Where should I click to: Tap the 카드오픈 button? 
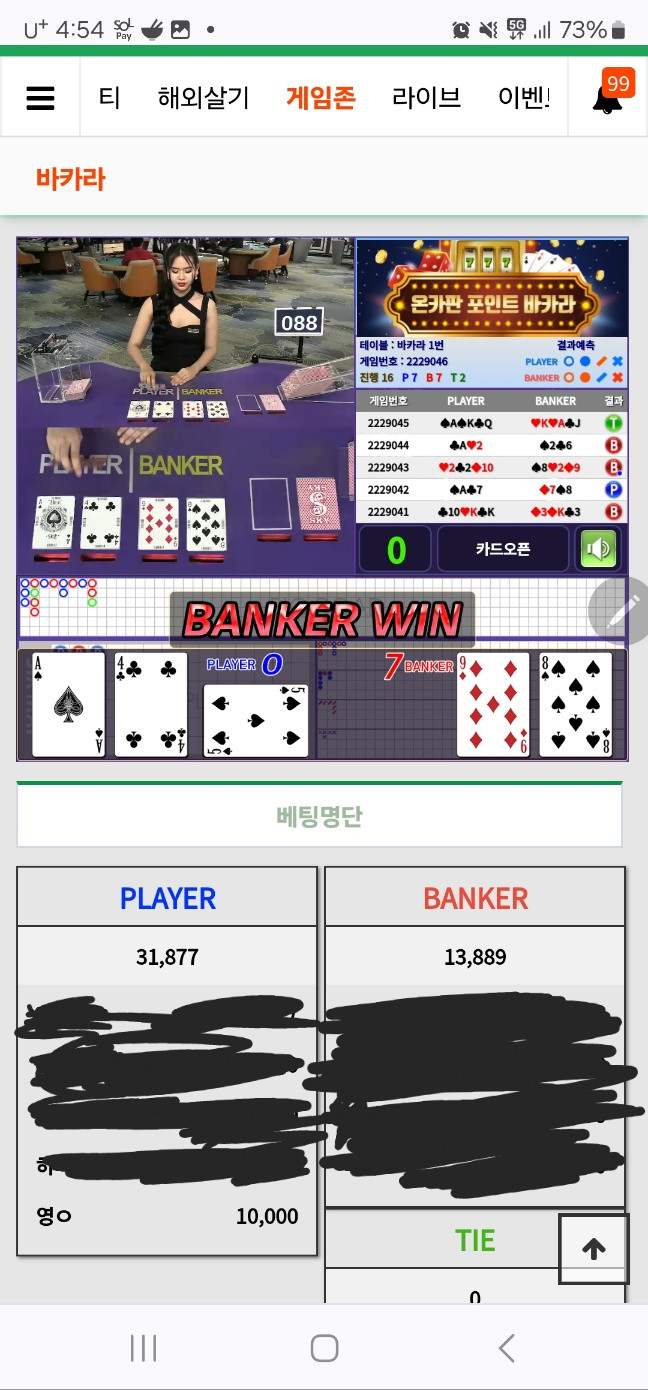(x=503, y=549)
